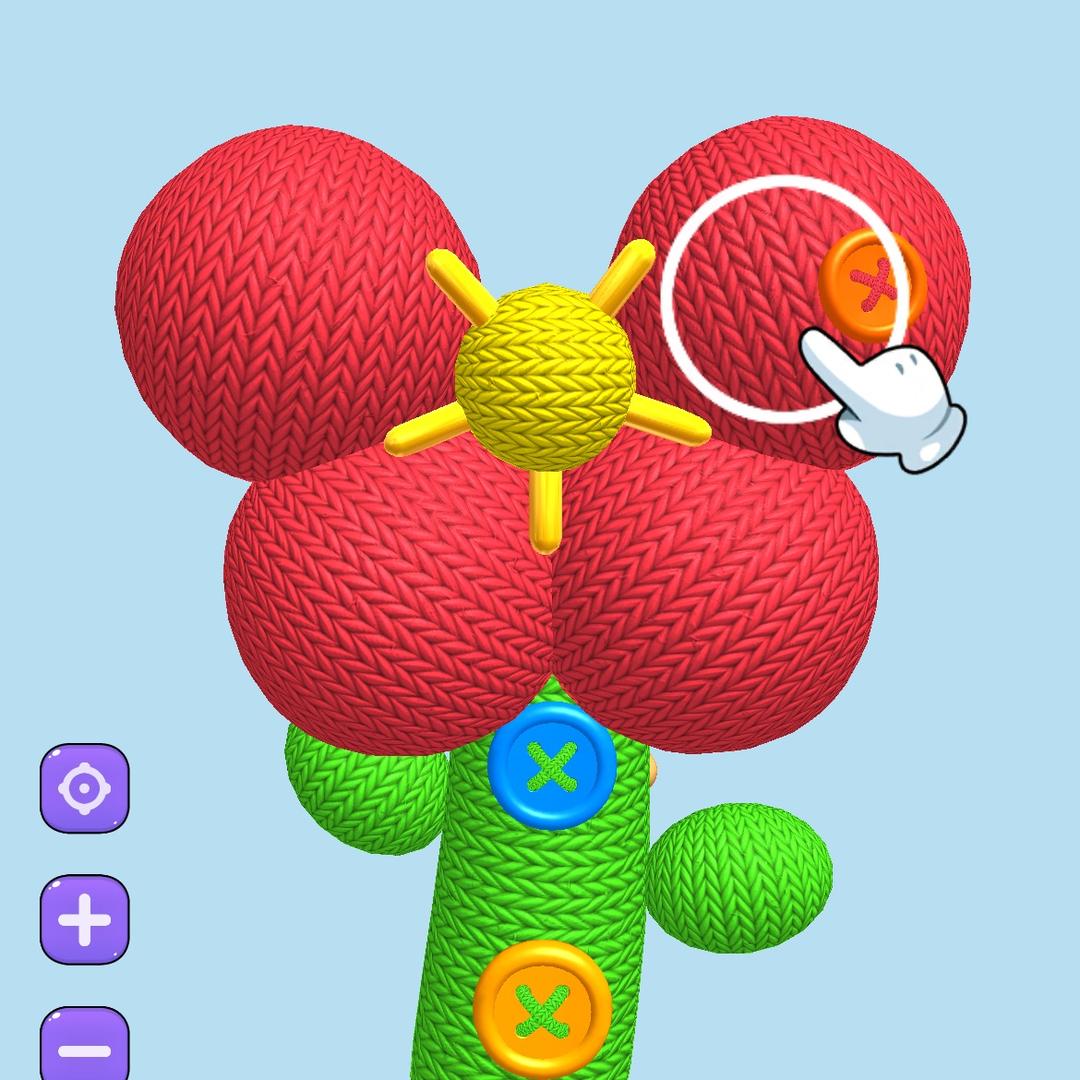
Task: Tap the blue button on the green stem
Action: click(552, 765)
